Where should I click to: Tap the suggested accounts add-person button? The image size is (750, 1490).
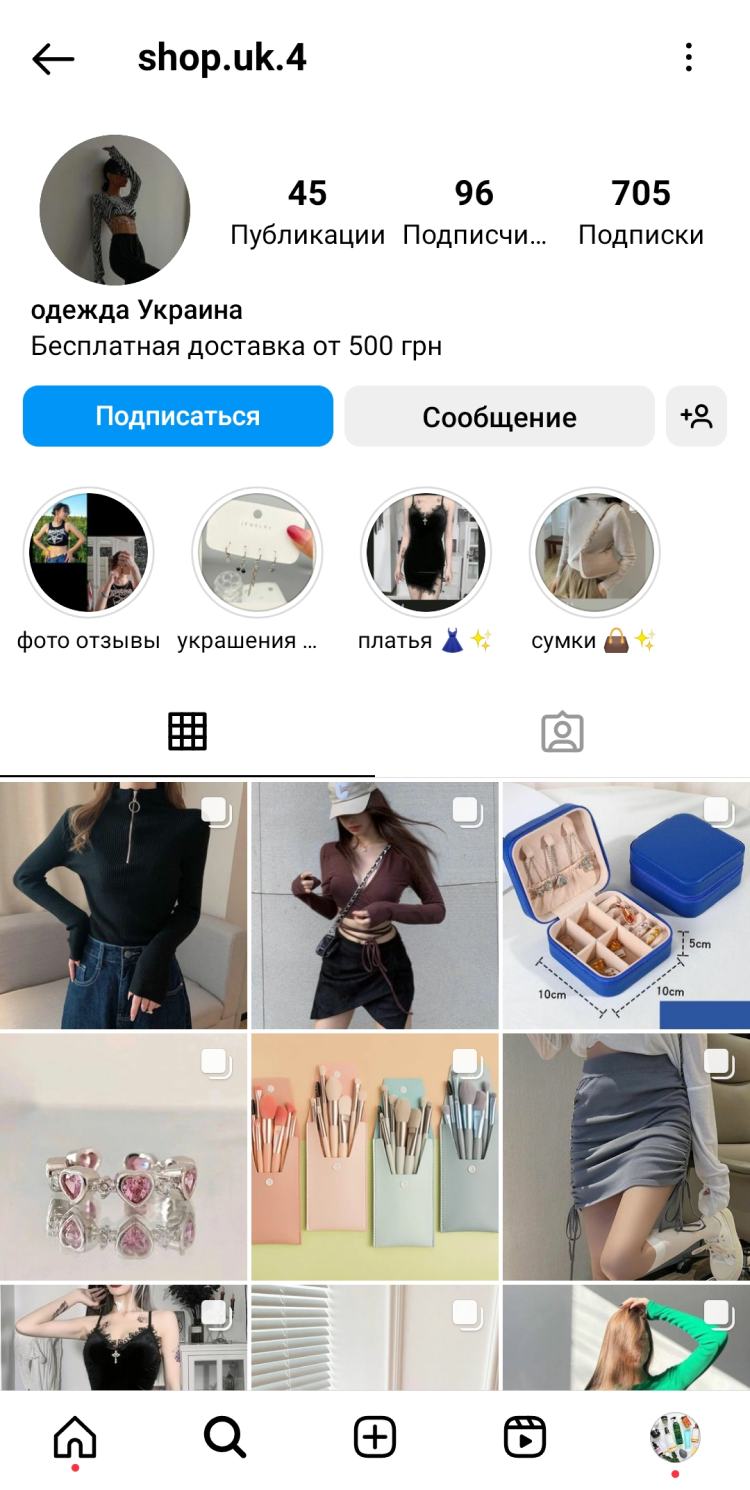point(696,416)
